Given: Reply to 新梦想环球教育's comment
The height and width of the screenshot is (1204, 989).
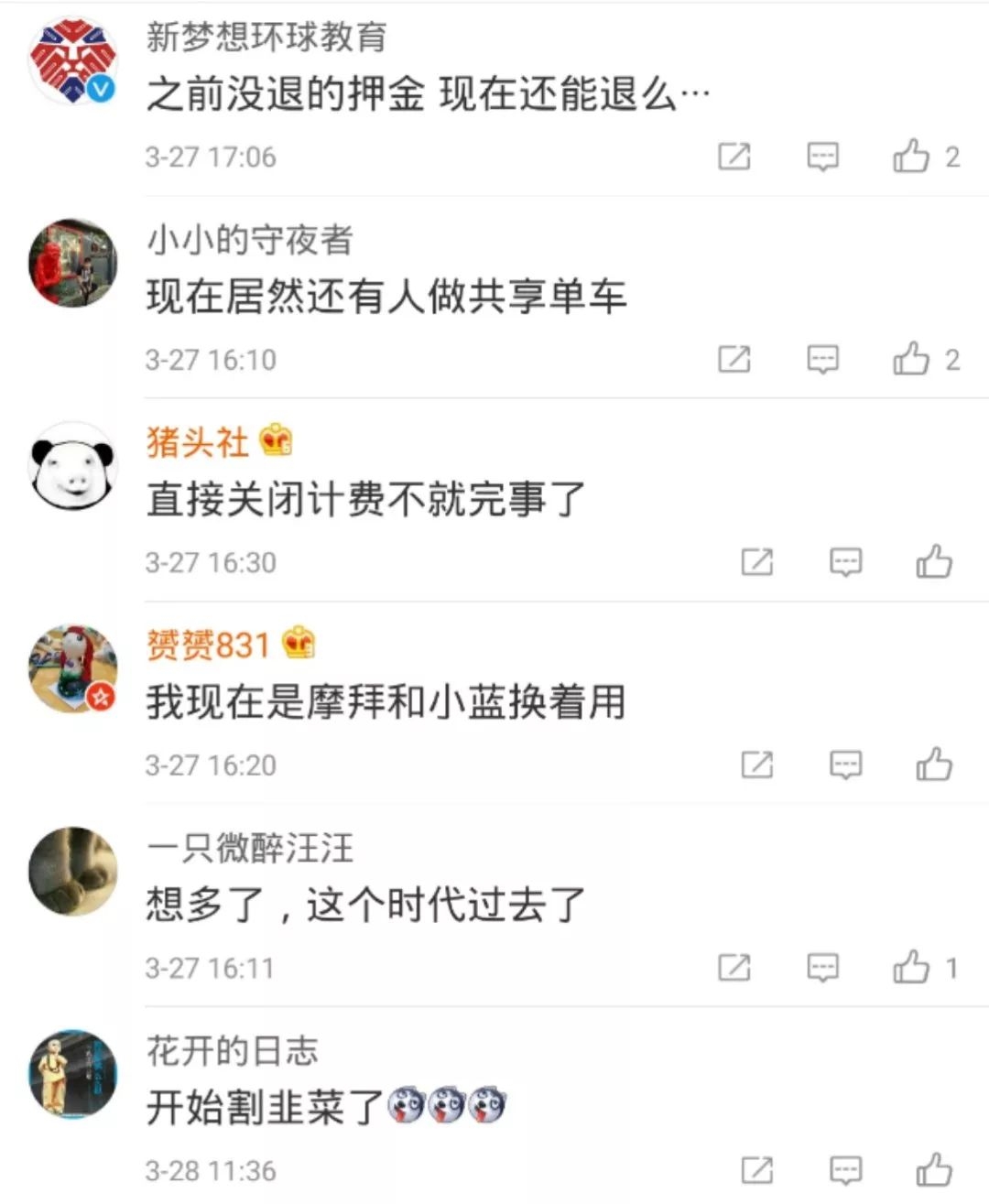Looking at the screenshot, I should pos(822,157).
